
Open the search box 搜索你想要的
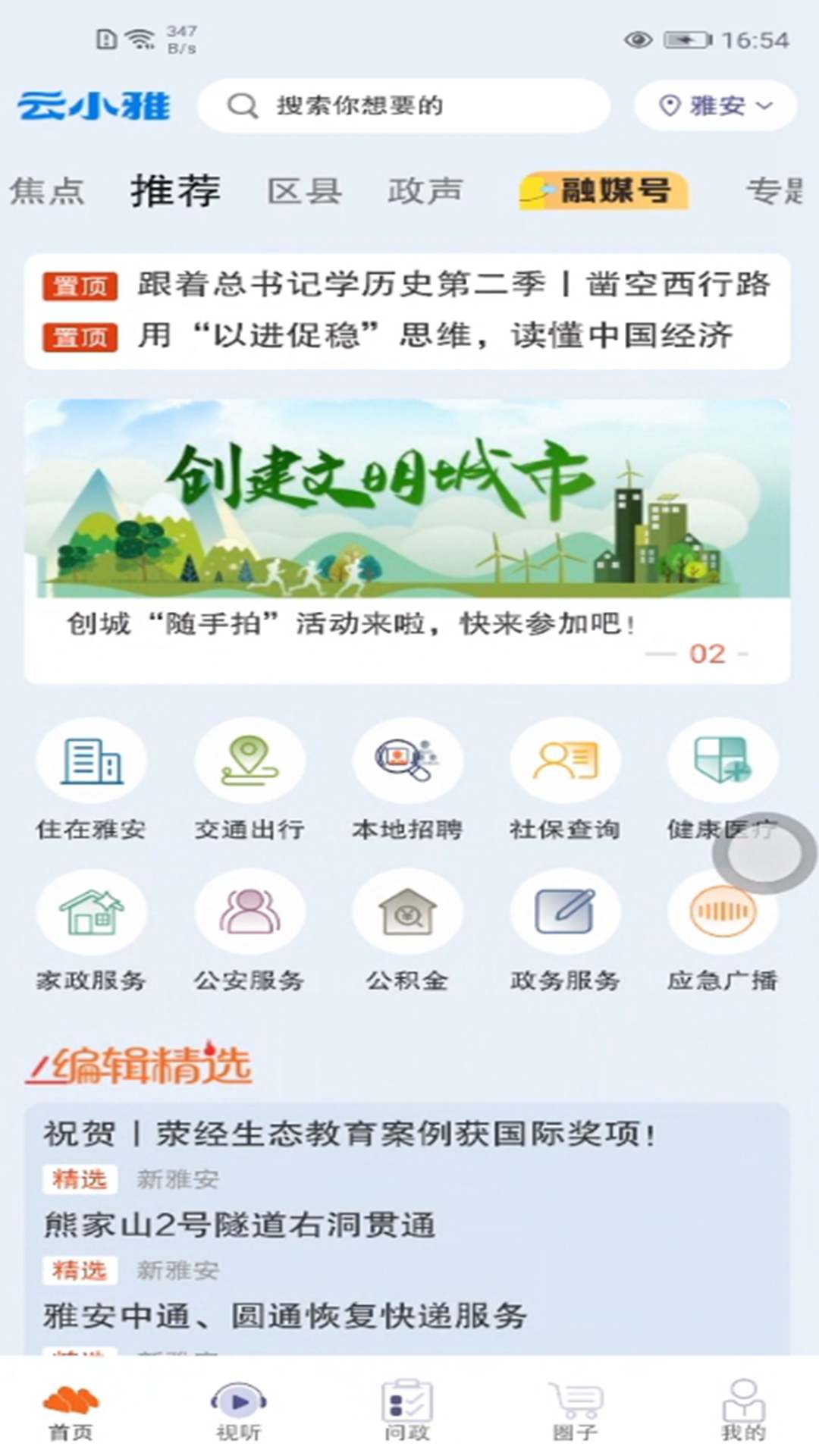(x=402, y=105)
